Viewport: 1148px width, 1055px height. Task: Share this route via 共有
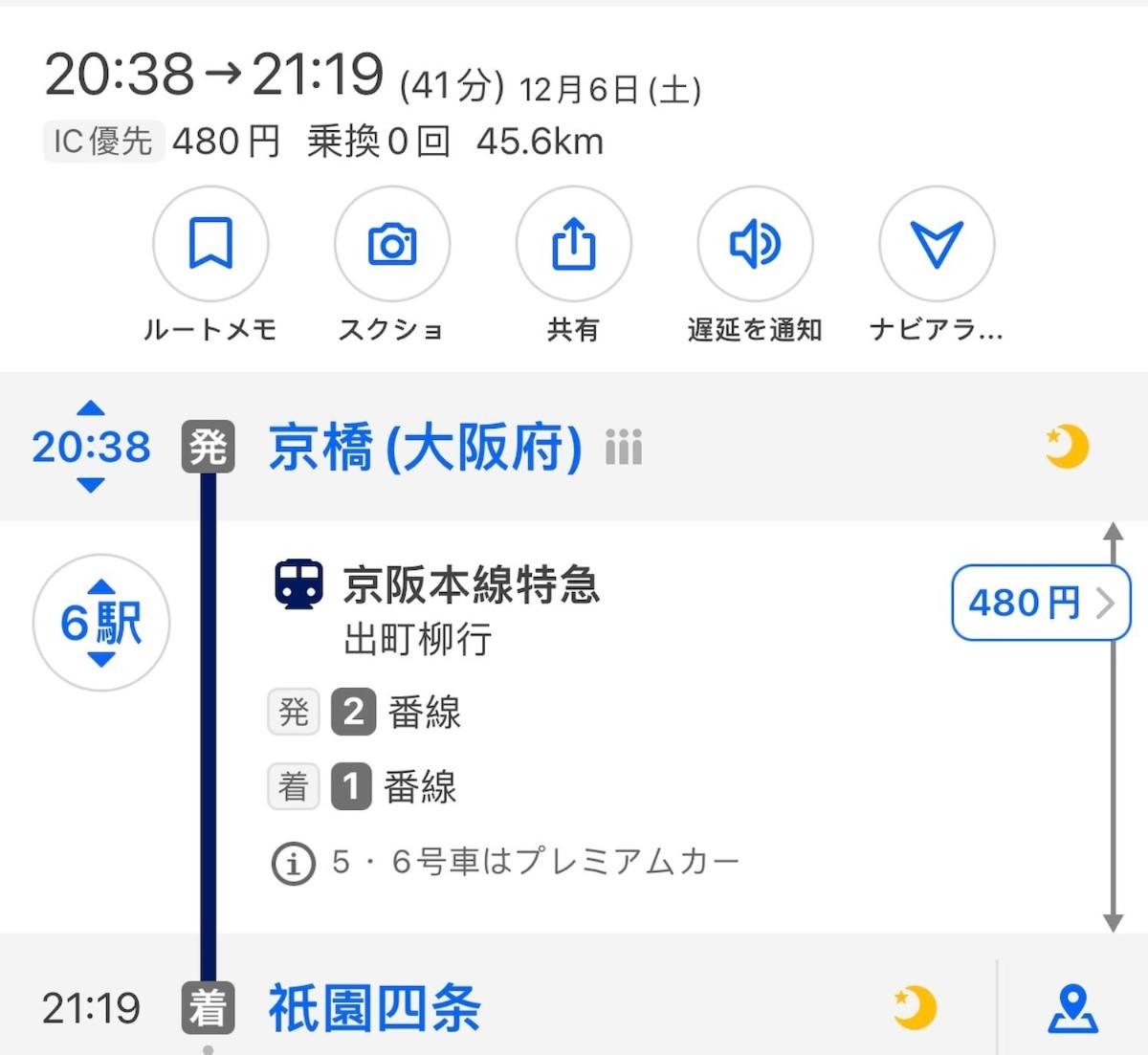[573, 245]
